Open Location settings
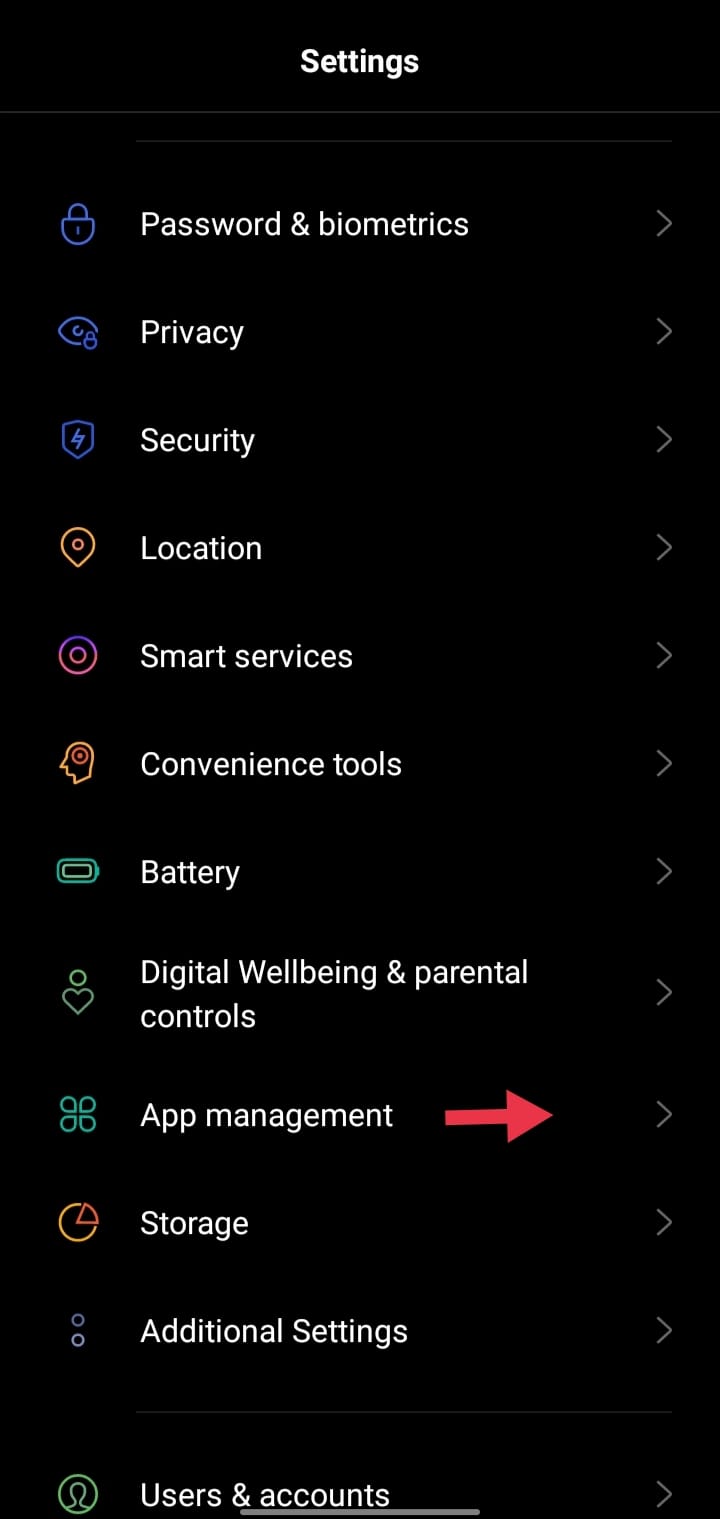Screen dimensions: 720x1519 [x=360, y=548]
